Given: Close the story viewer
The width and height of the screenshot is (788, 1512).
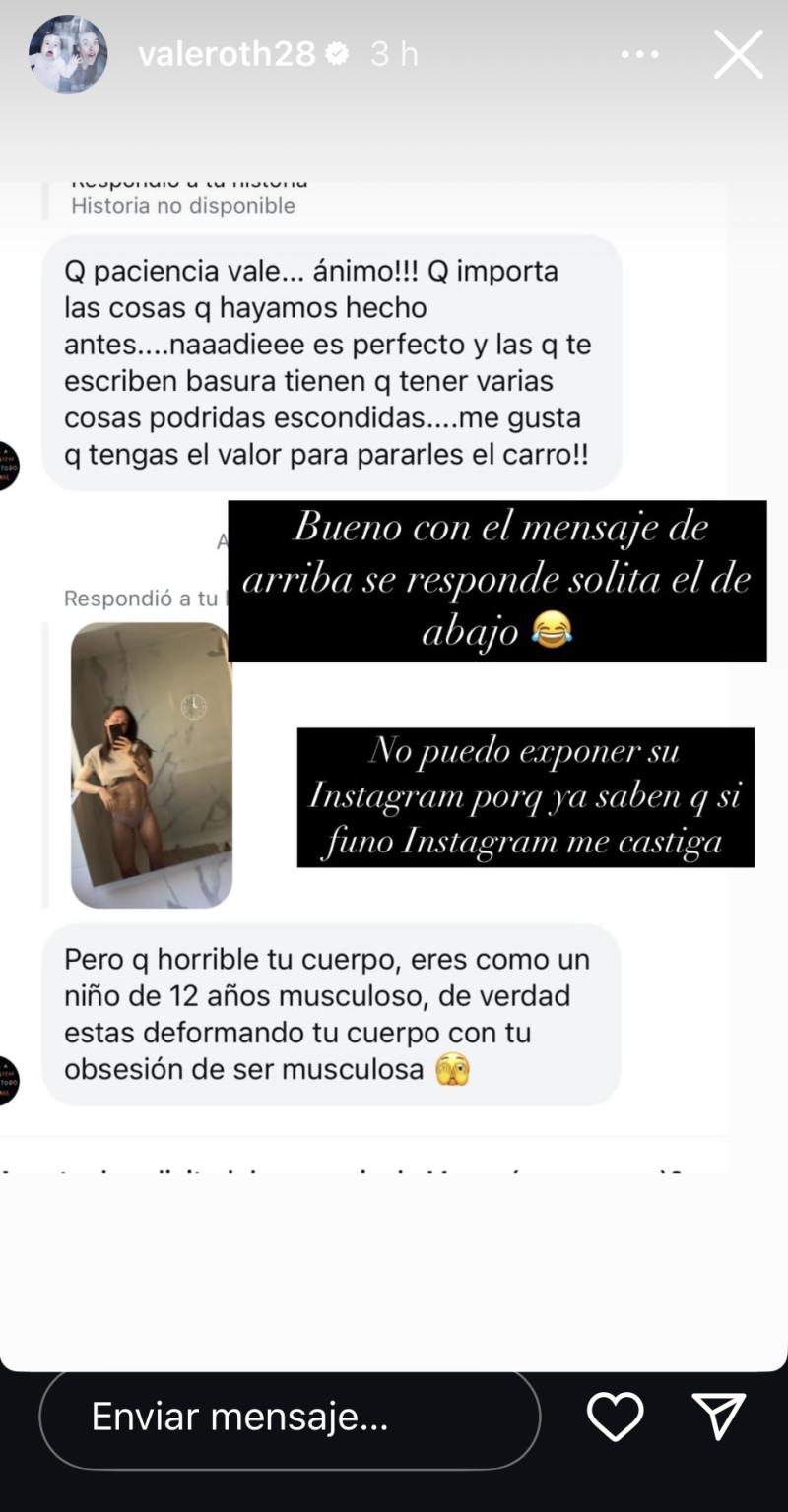Looking at the screenshot, I should [x=739, y=54].
